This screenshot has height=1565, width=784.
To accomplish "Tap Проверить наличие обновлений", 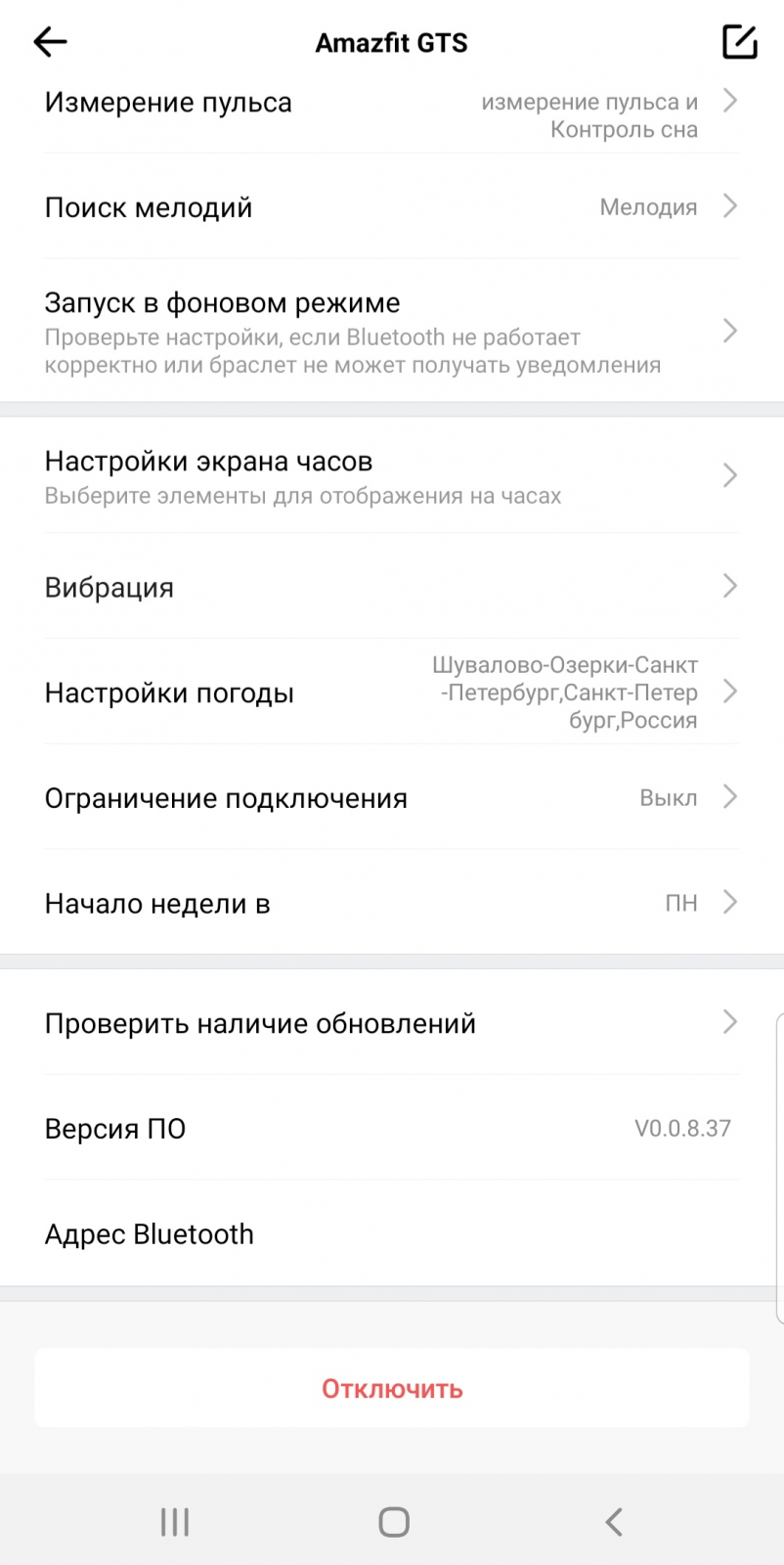I will pyautogui.click(x=391, y=1023).
